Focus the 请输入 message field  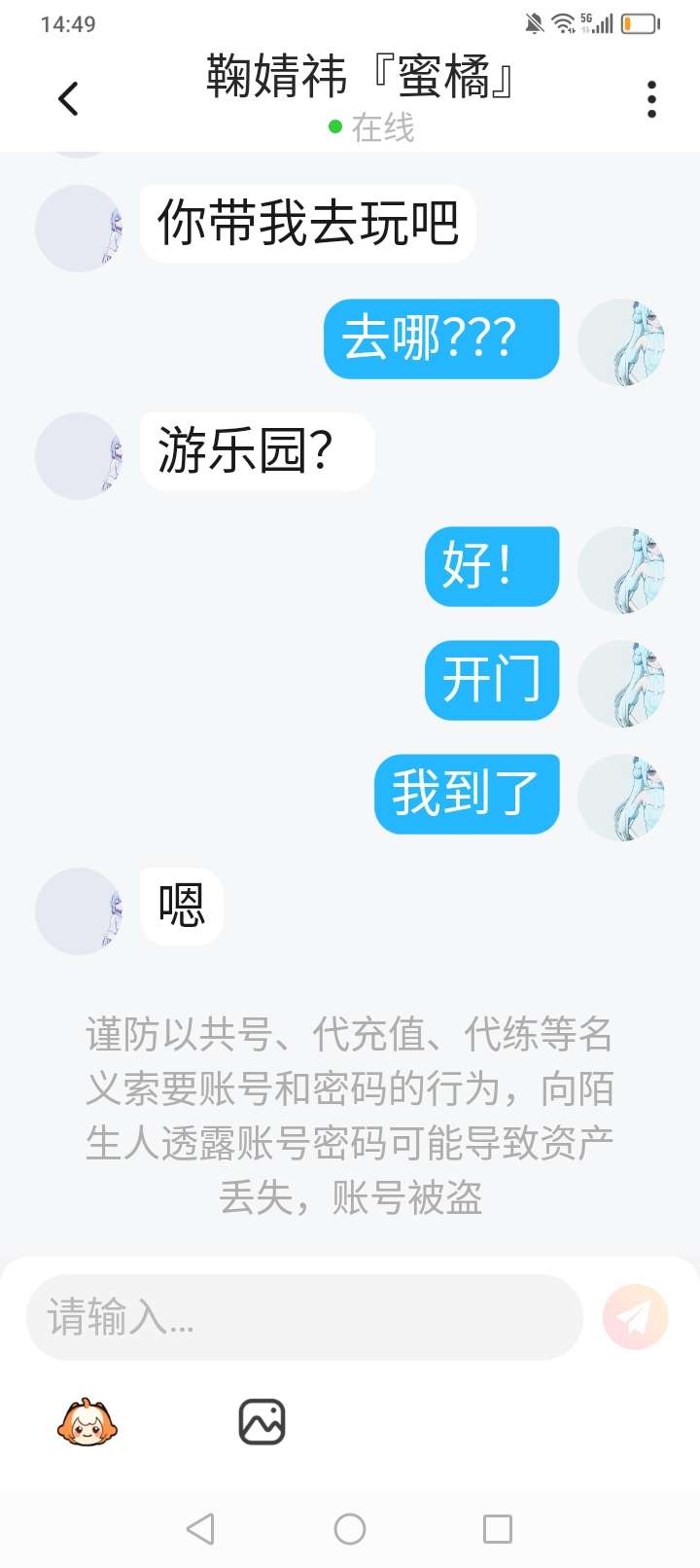click(x=304, y=1317)
